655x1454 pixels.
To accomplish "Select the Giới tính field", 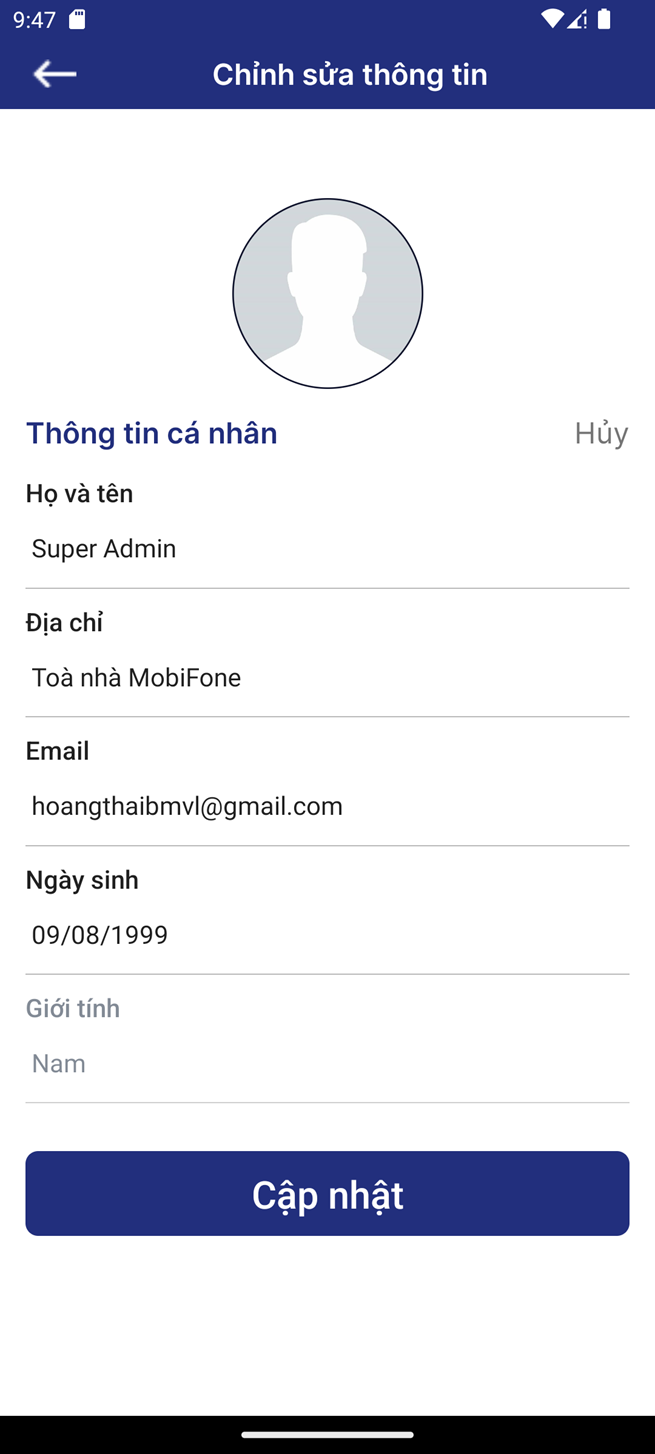I will coord(327,1063).
